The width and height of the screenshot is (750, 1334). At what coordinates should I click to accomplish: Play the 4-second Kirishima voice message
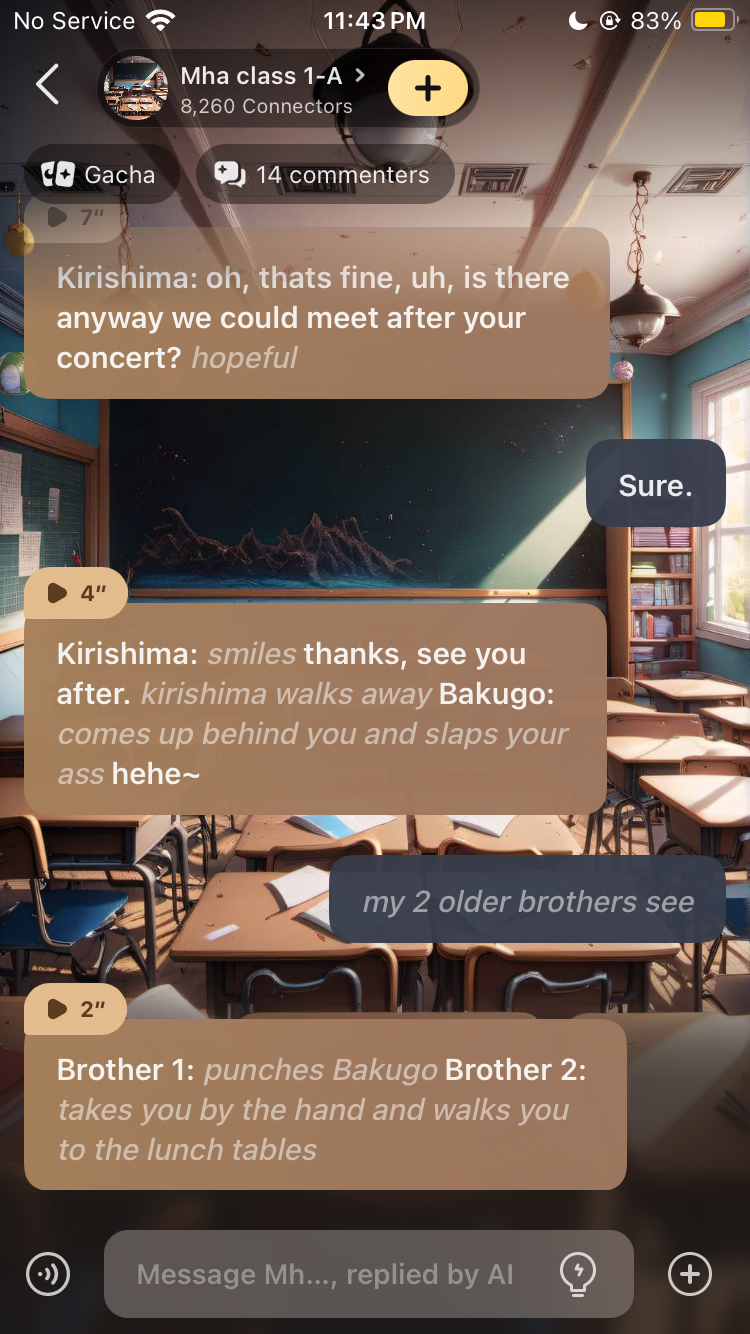(x=76, y=593)
